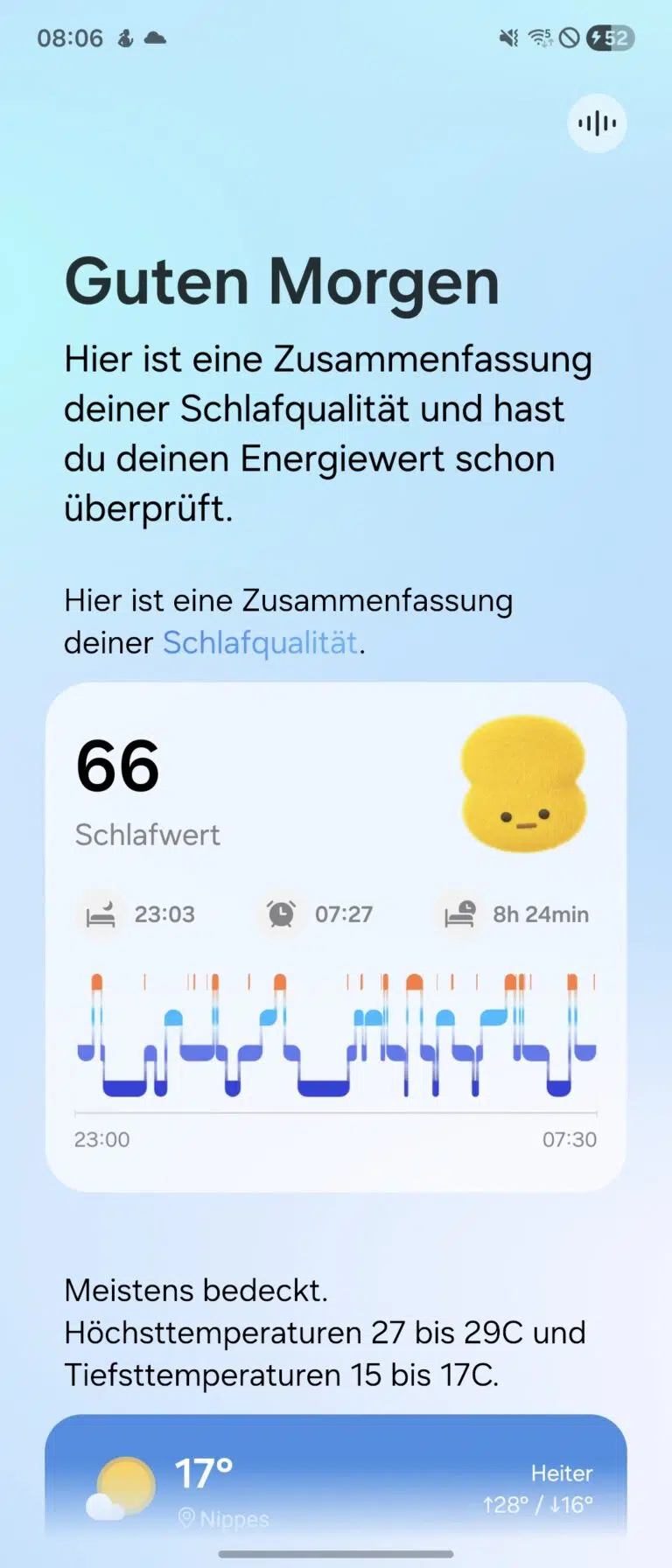Viewport: 672px width, 1568px height.
Task: Tap the voice input waveform icon
Action: coord(596,124)
